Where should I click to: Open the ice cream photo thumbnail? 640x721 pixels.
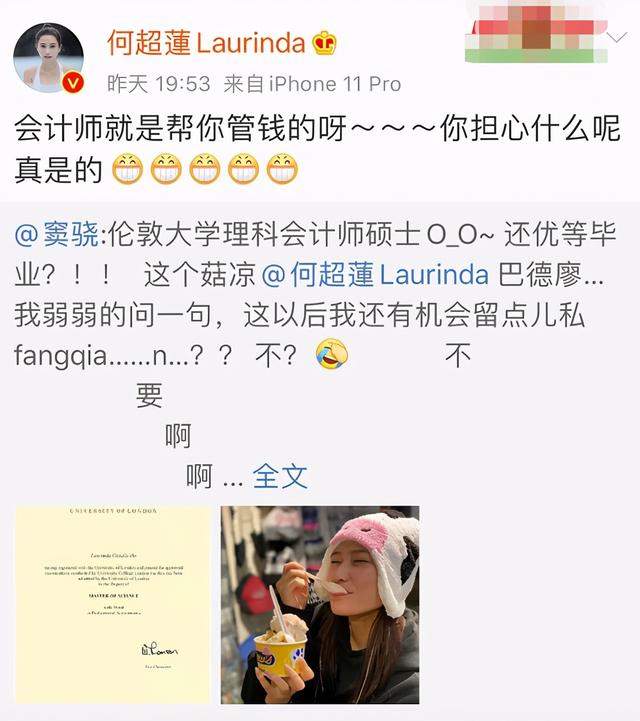pos(319,604)
